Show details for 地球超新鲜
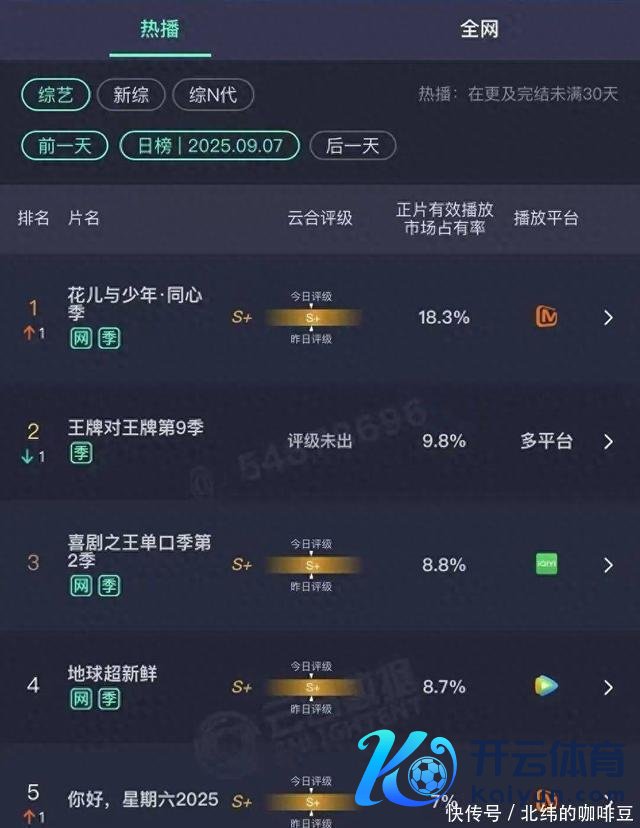This screenshot has height=828, width=640. 608,687
